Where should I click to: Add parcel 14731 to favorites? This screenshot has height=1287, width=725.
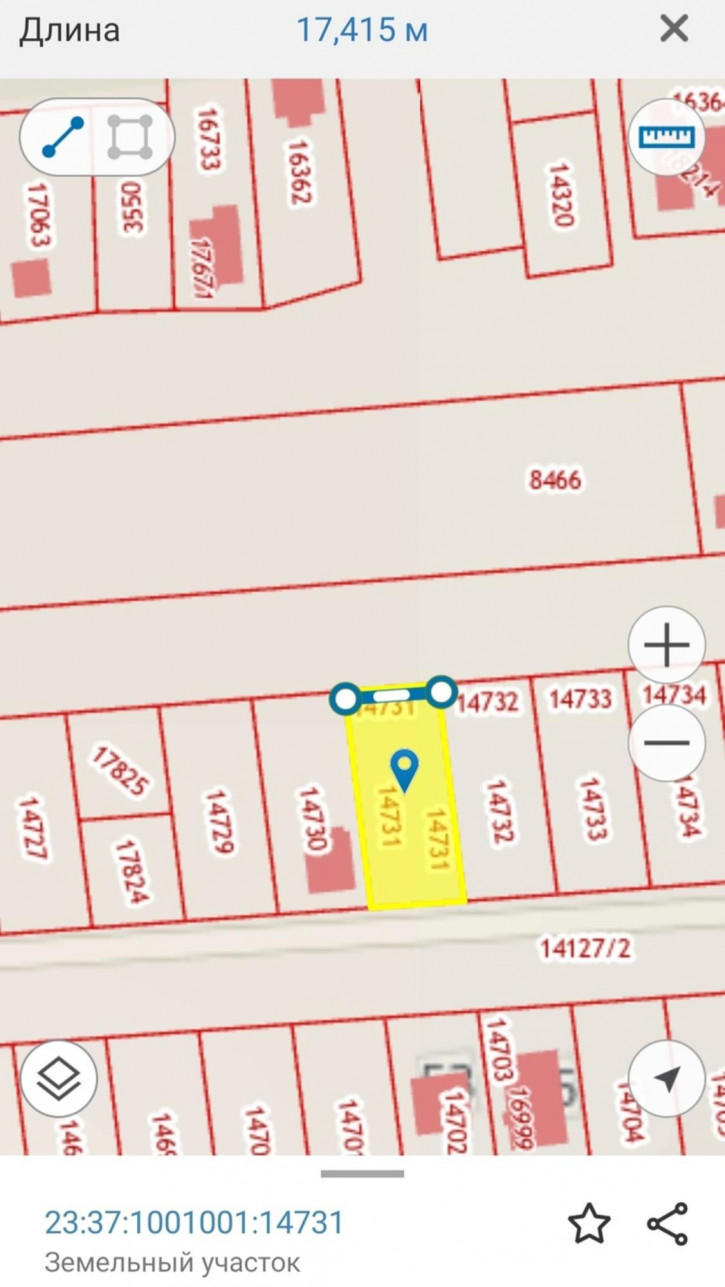(589, 1223)
